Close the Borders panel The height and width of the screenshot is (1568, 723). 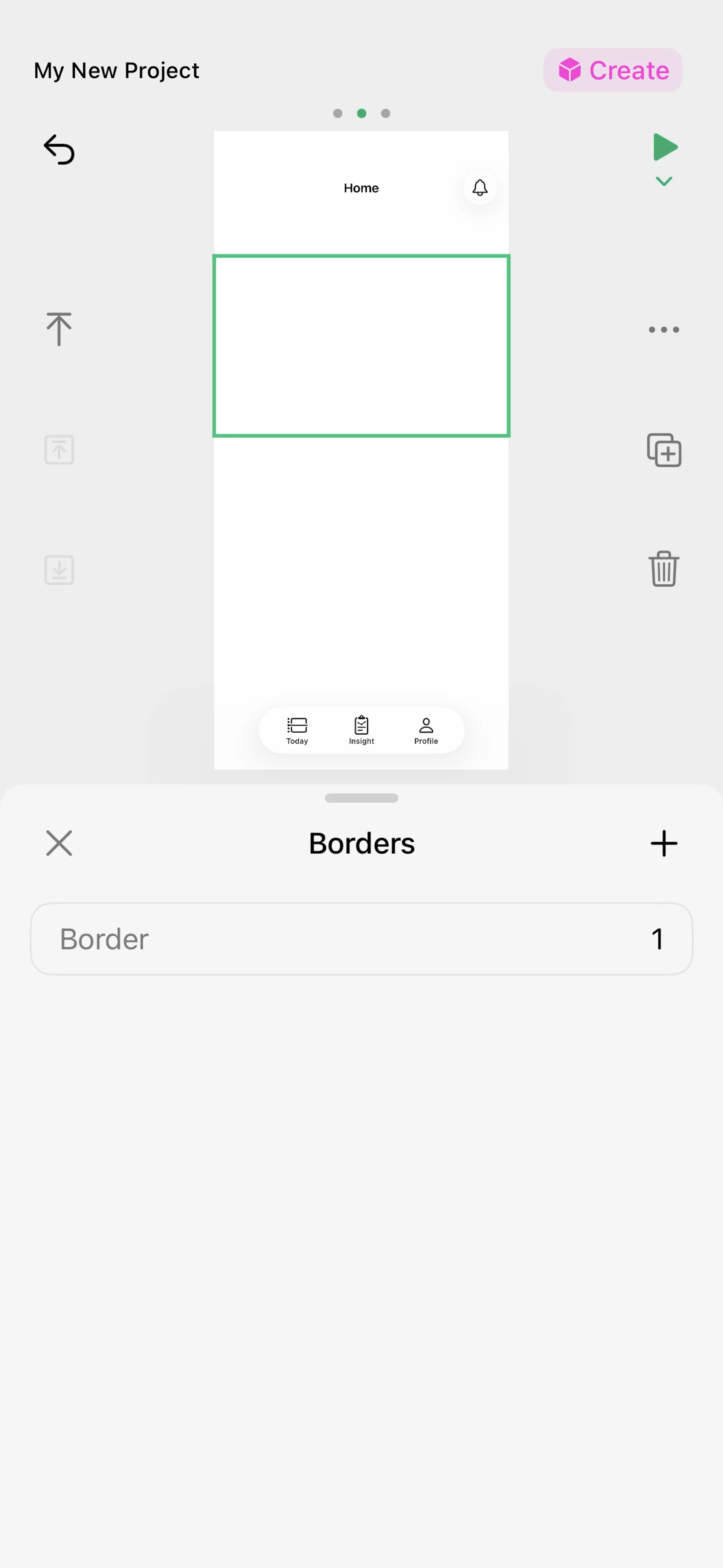[59, 843]
